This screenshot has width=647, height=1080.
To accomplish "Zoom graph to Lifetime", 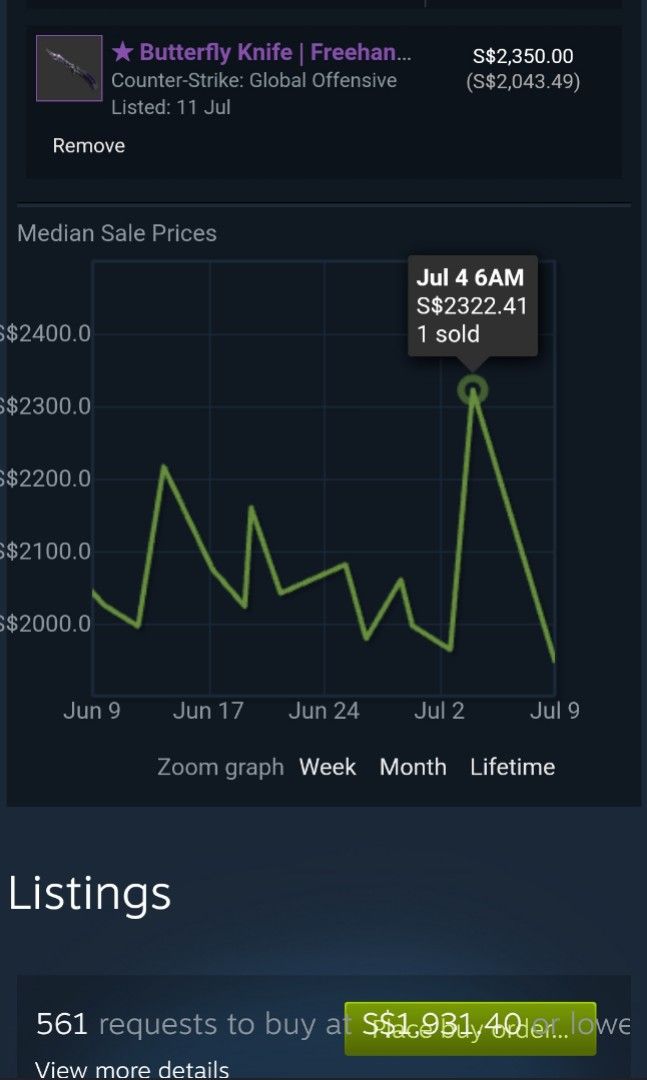I will 512,767.
